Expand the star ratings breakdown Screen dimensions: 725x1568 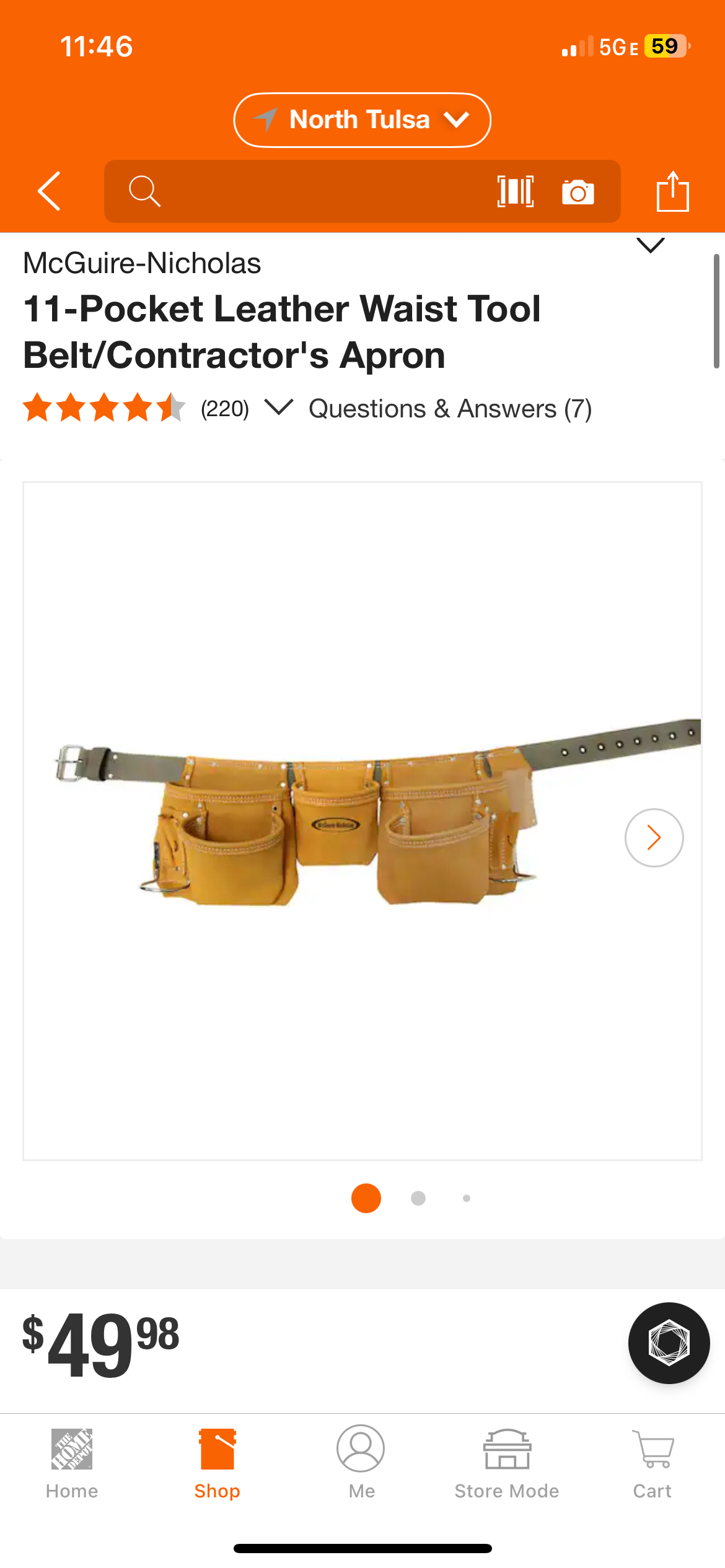[278, 407]
